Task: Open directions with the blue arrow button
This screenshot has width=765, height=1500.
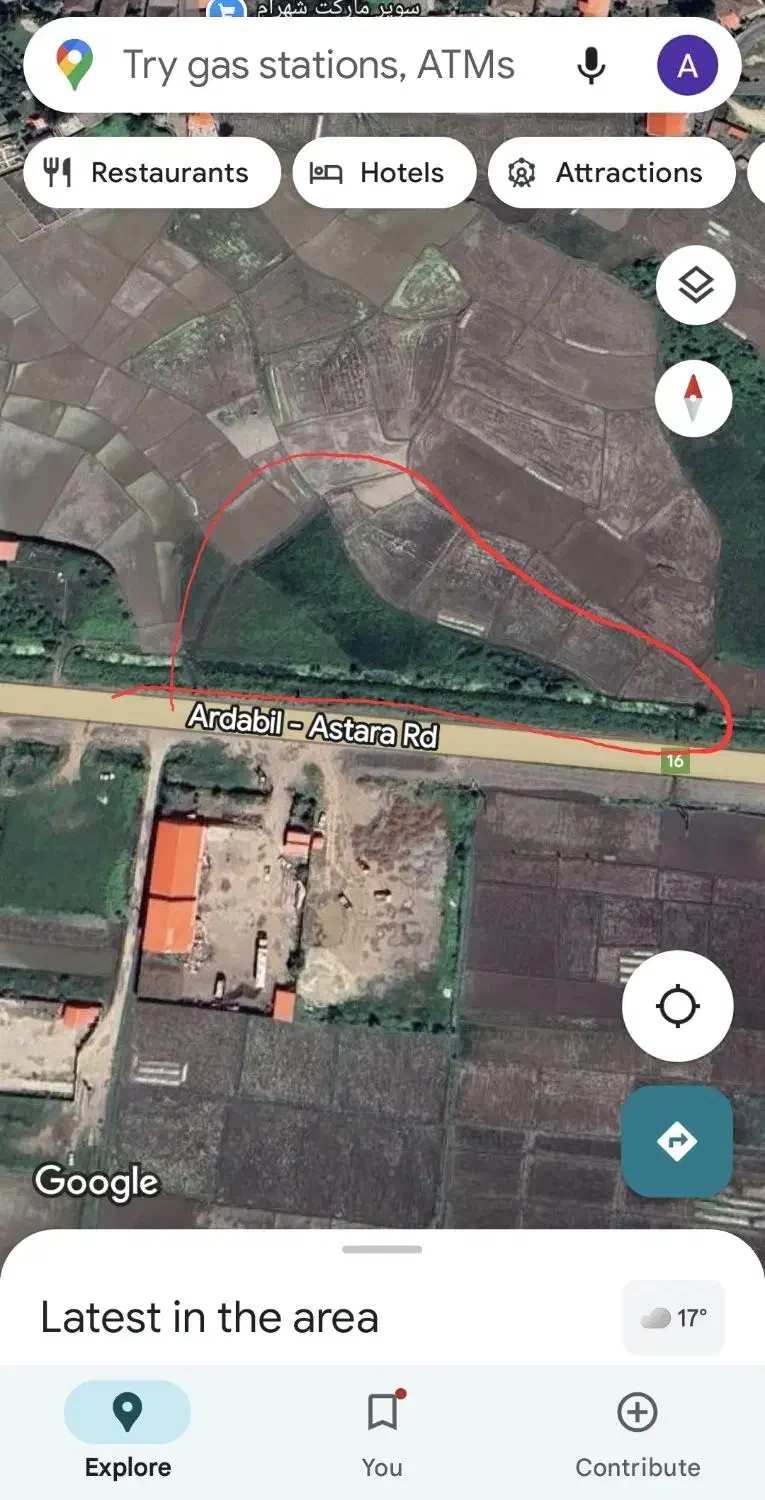Action: [677, 1141]
